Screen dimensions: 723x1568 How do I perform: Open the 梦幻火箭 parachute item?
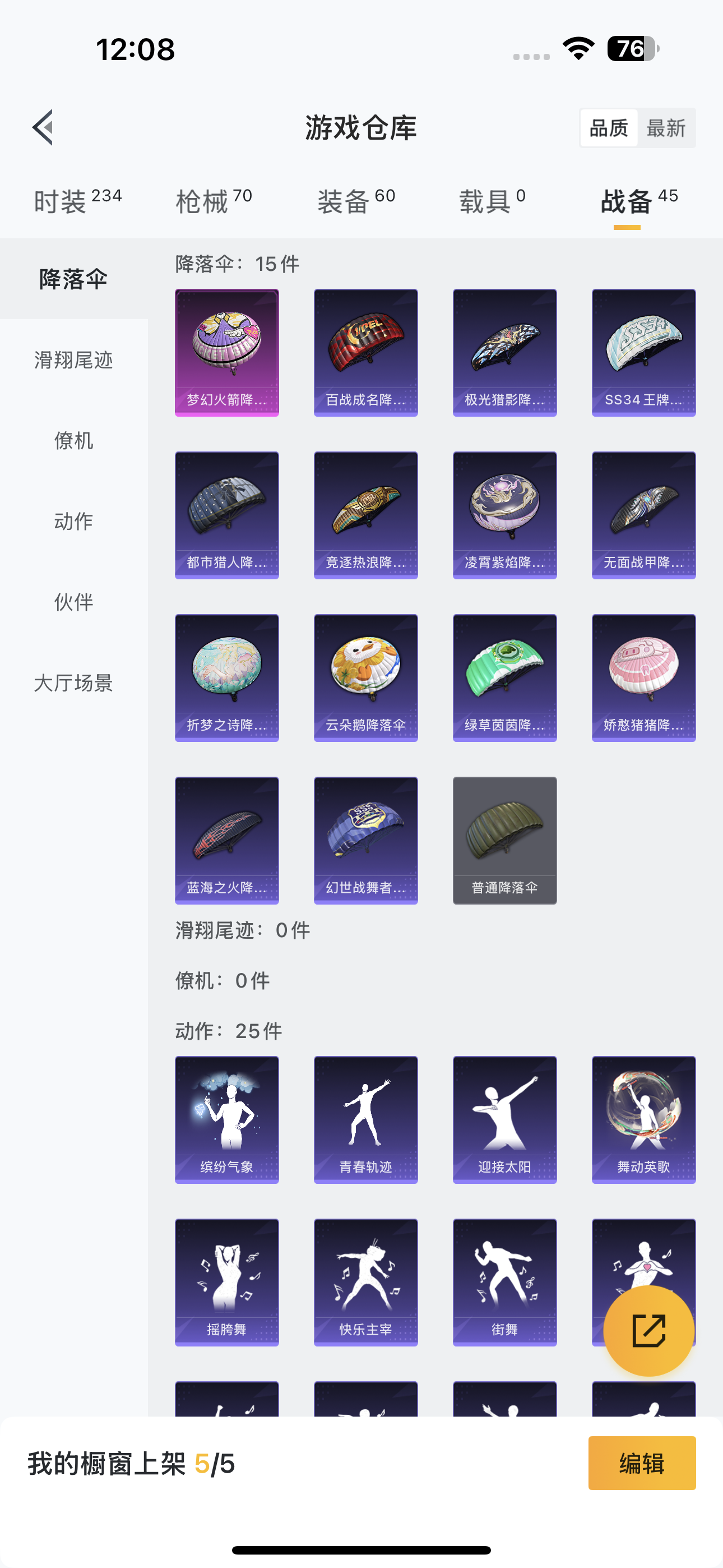(x=227, y=352)
